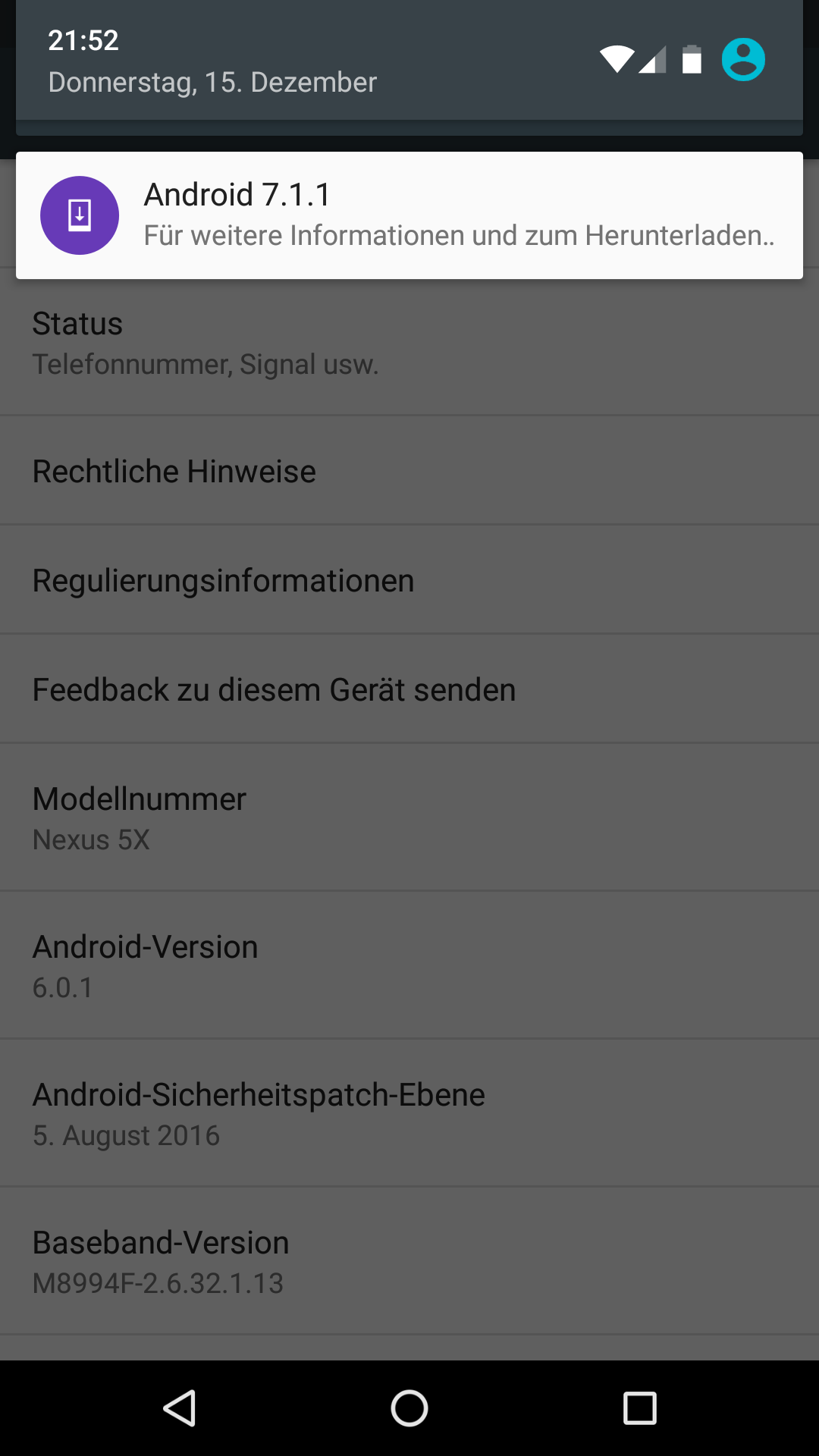Go to the home screen
The height and width of the screenshot is (1456, 819).
click(409, 1408)
